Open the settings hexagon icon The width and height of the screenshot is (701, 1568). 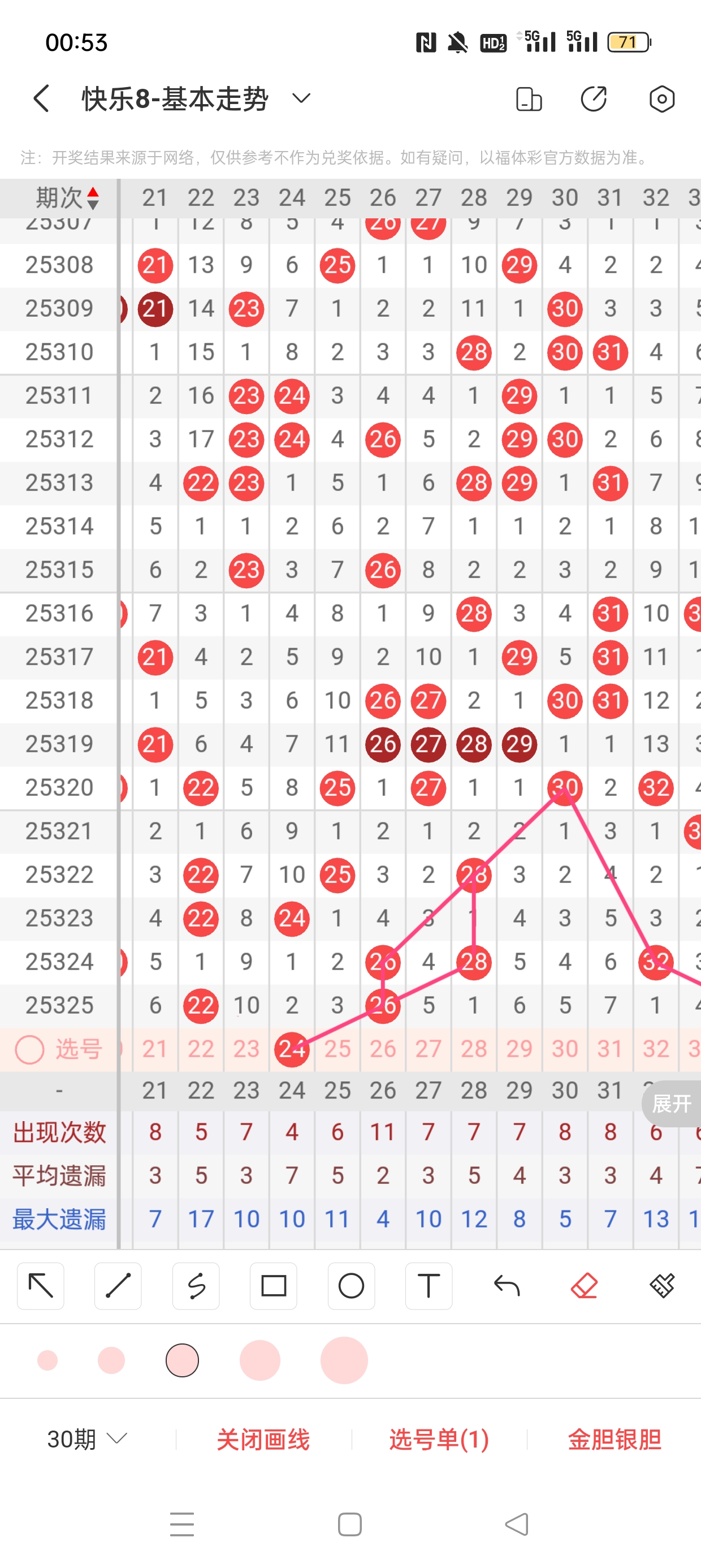[661, 98]
